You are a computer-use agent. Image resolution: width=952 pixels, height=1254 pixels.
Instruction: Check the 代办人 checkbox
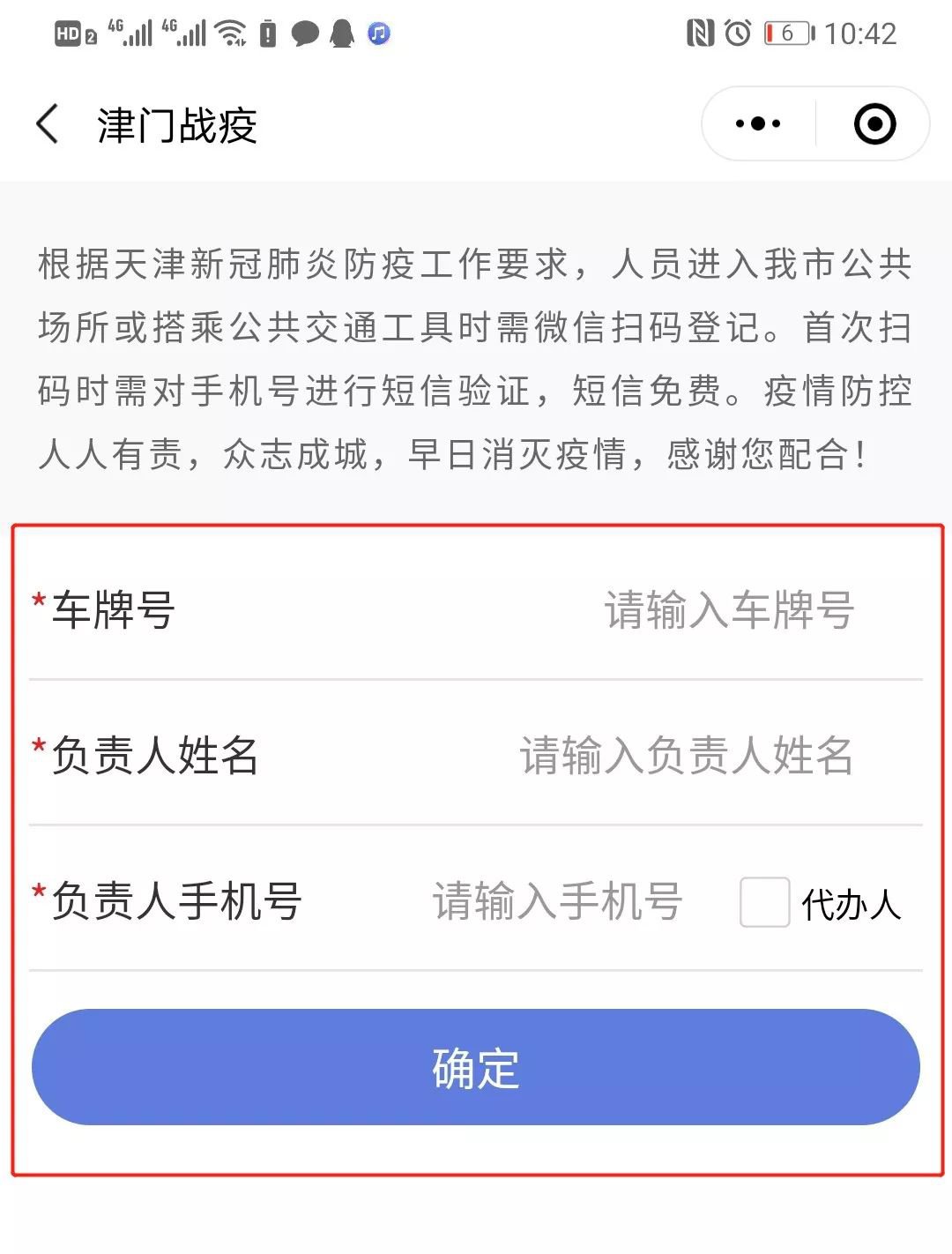[x=764, y=902]
